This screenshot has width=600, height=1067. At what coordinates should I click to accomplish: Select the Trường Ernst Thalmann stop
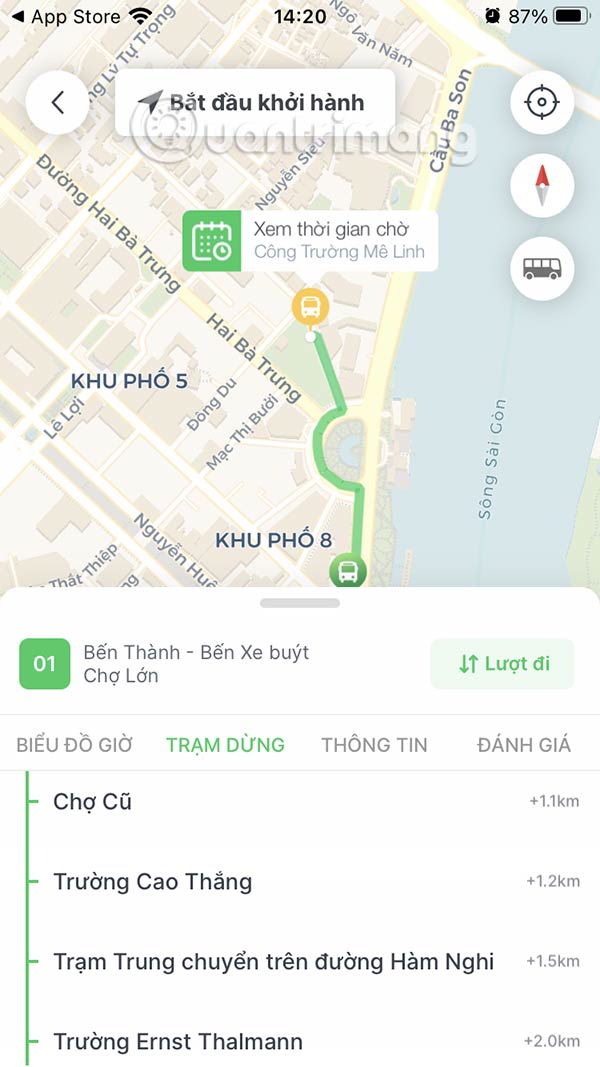178,1042
